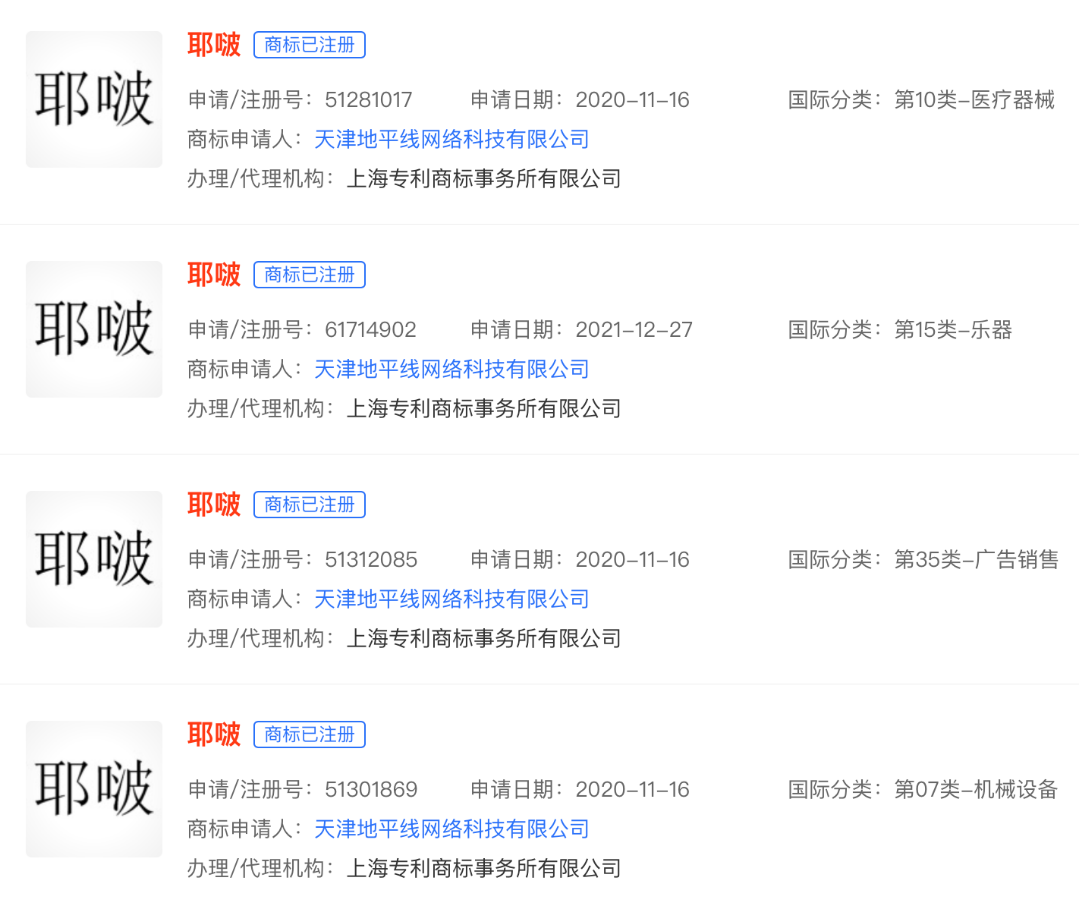Open the 耶啵 trademark image for 第35类-广告销售
This screenshot has width=1079, height=909.
pos(94,559)
